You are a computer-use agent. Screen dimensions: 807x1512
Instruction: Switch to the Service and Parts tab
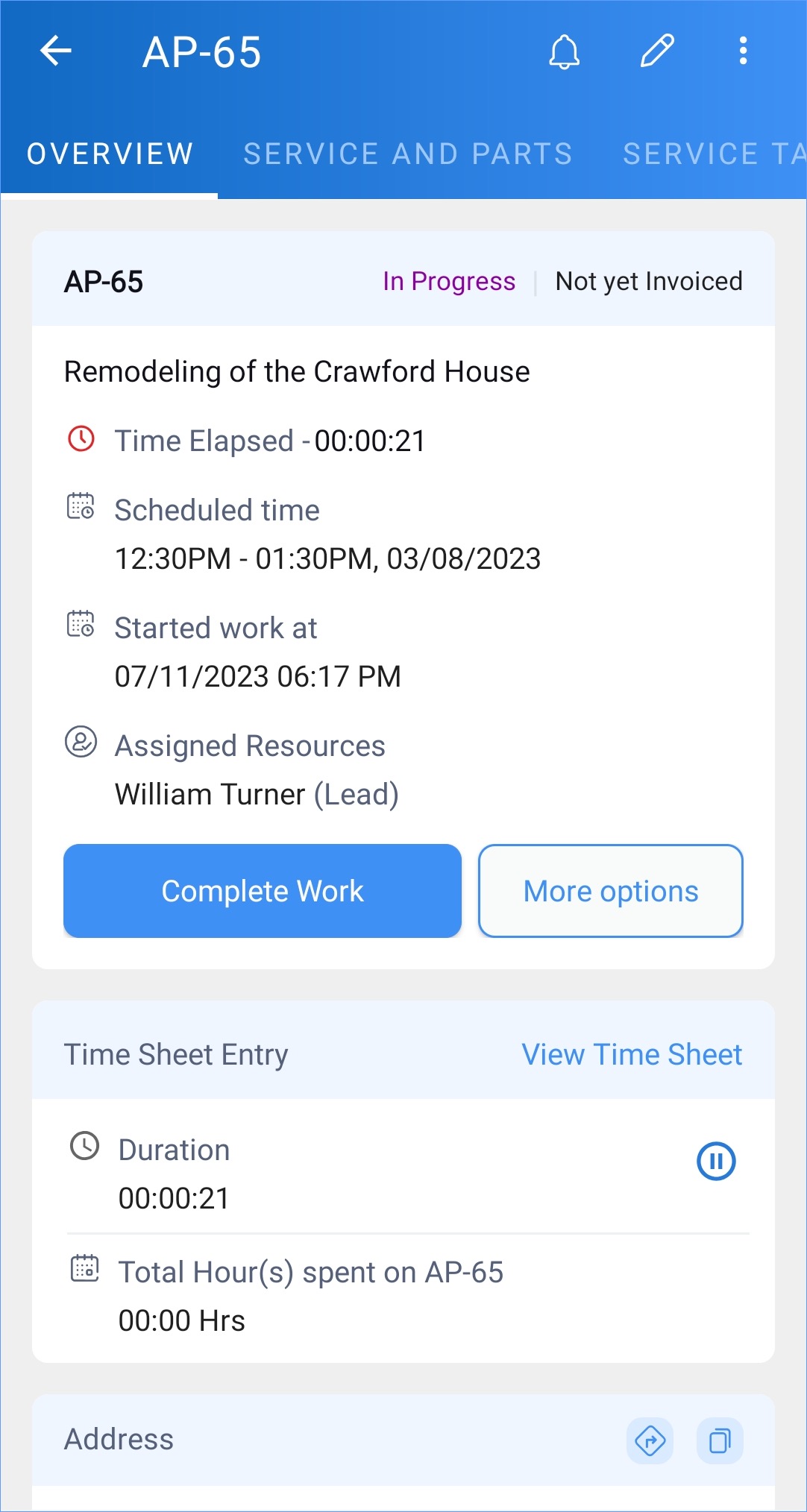pyautogui.click(x=408, y=154)
